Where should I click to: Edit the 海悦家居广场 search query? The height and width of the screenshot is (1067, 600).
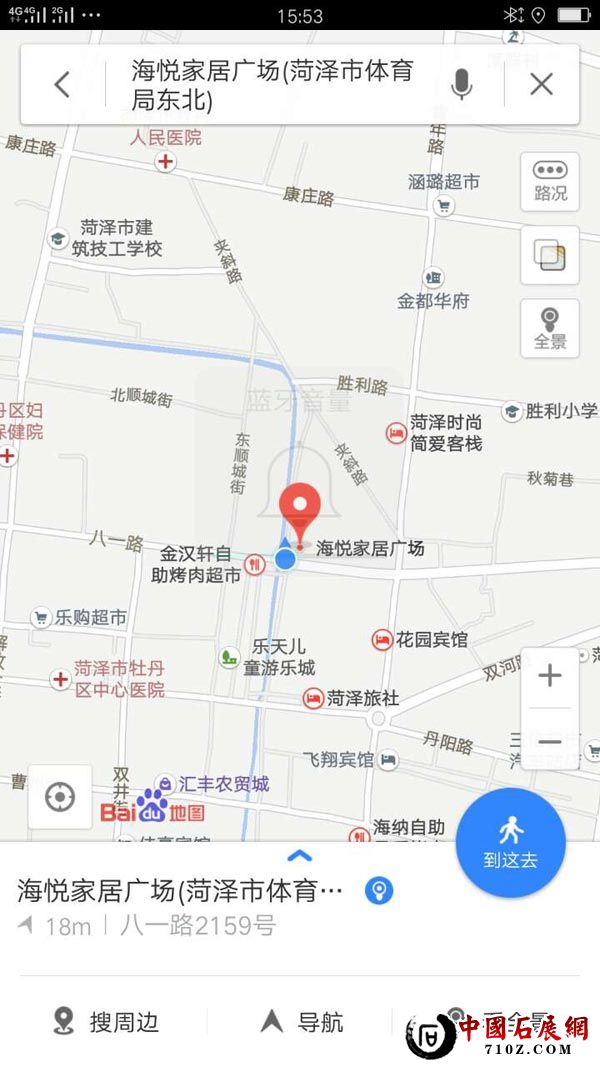click(272, 85)
